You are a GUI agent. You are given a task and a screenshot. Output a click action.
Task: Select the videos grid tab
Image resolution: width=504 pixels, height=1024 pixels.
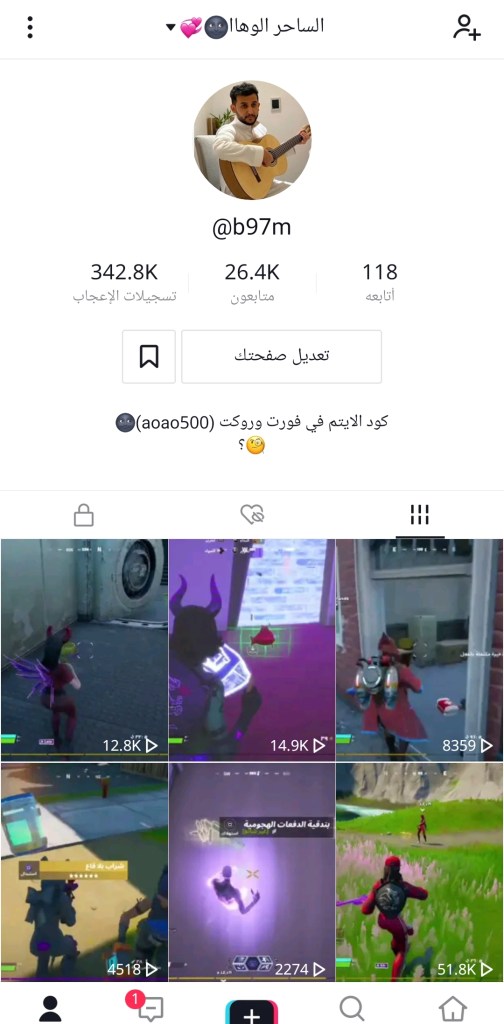(420, 515)
